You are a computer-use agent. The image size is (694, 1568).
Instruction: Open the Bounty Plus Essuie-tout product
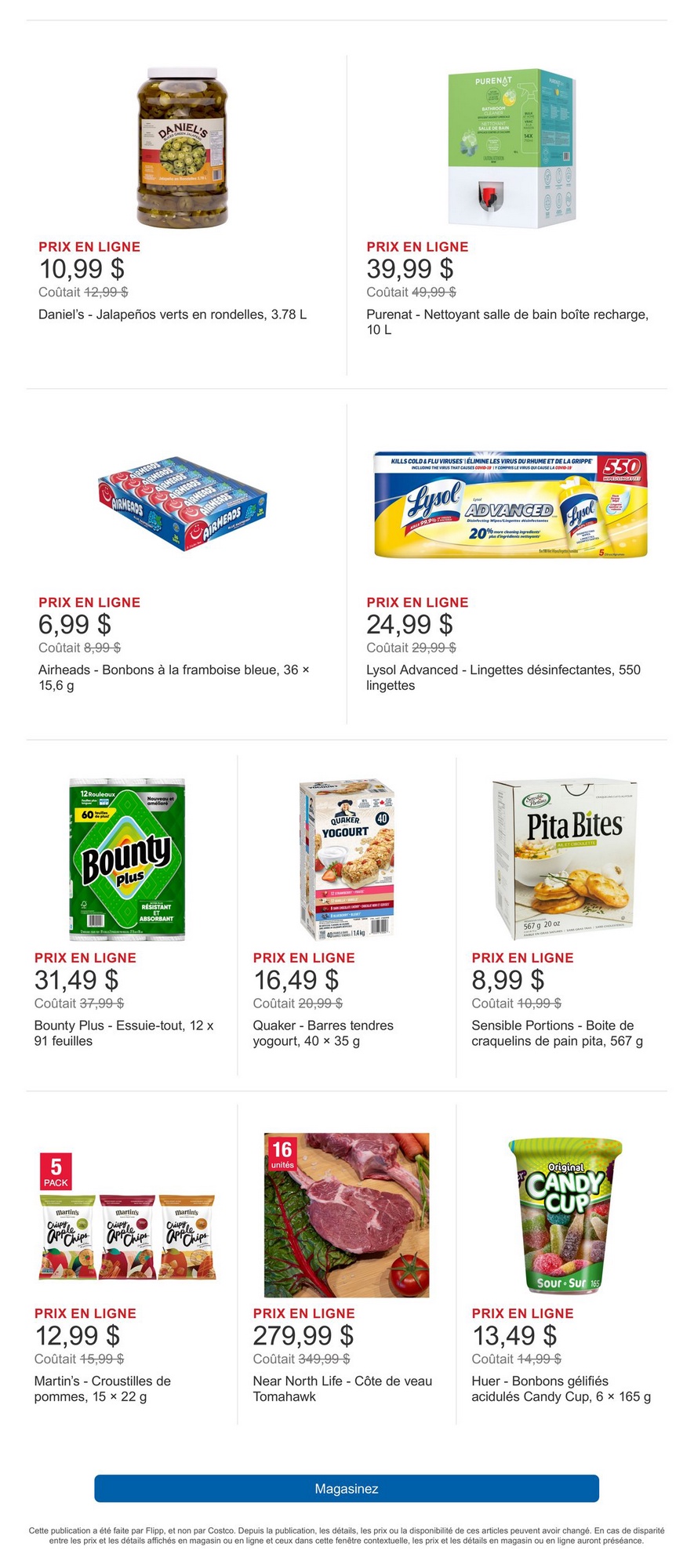[x=127, y=859]
